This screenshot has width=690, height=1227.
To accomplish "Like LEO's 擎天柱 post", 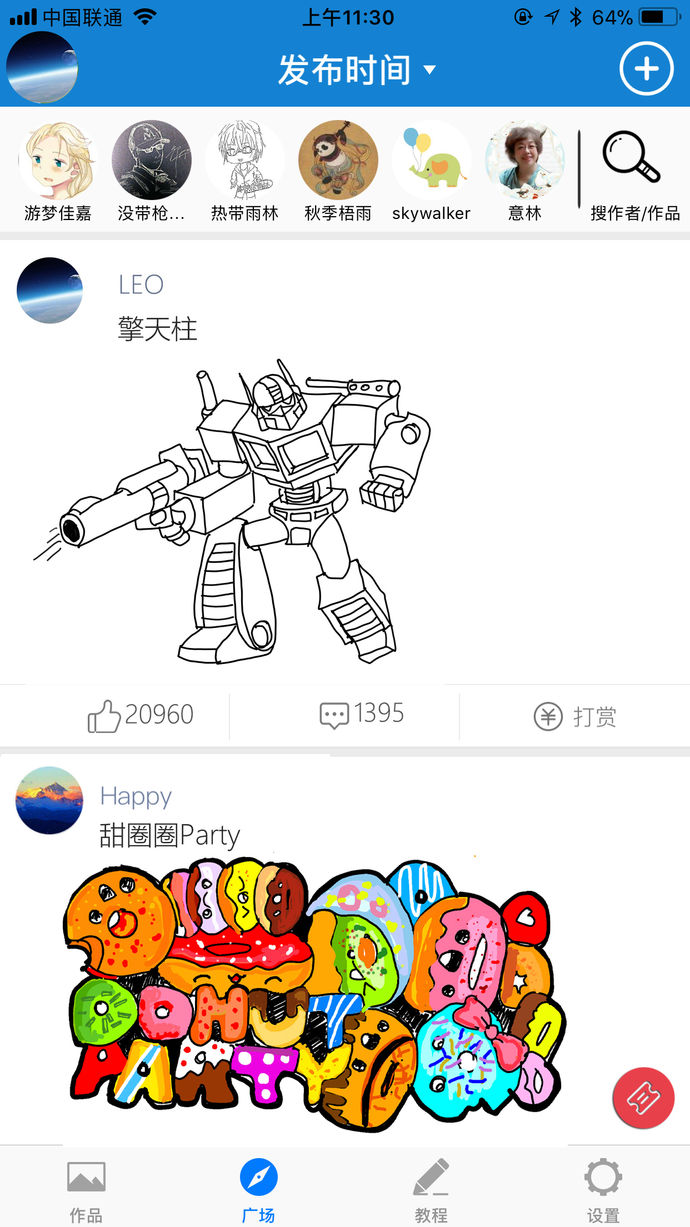I will tap(140, 716).
